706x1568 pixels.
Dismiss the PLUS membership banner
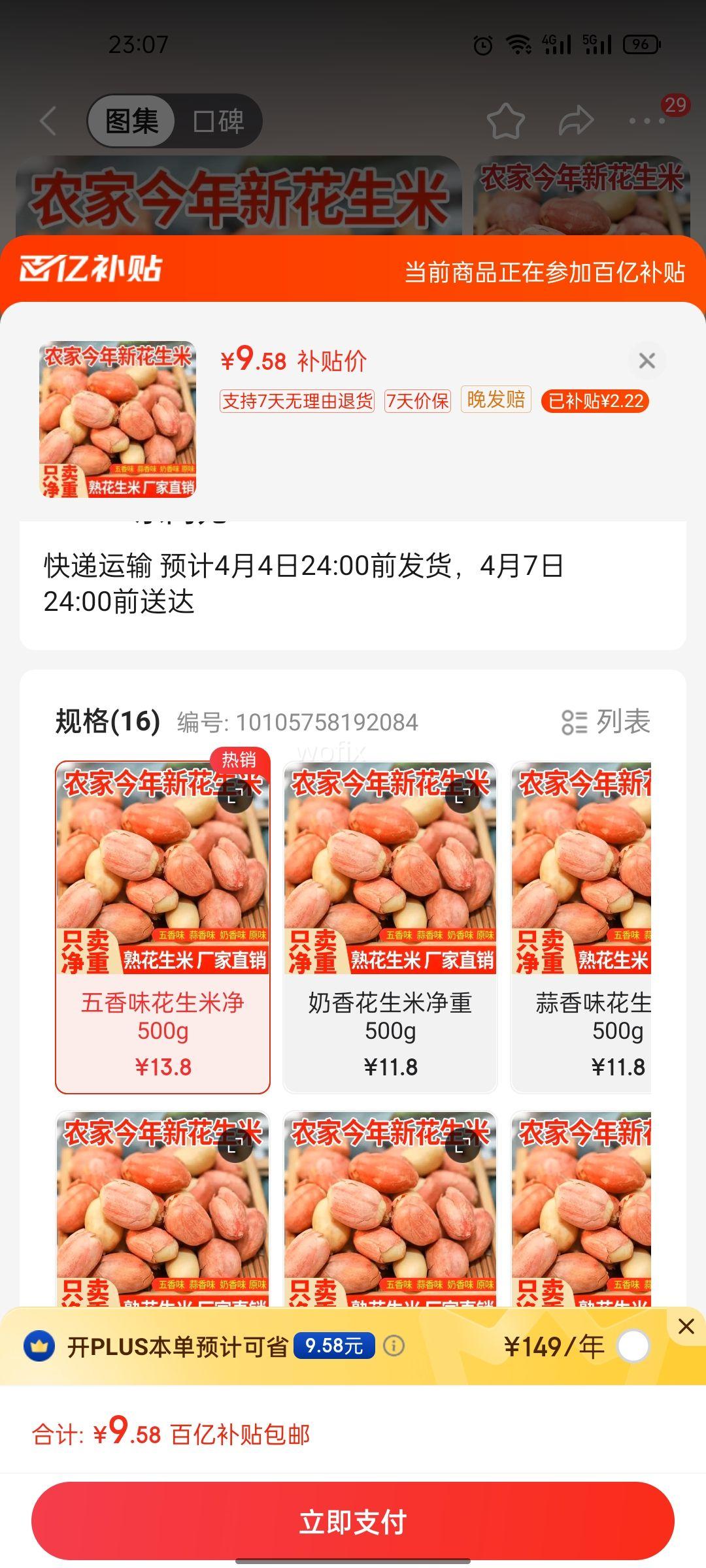coord(686,1326)
